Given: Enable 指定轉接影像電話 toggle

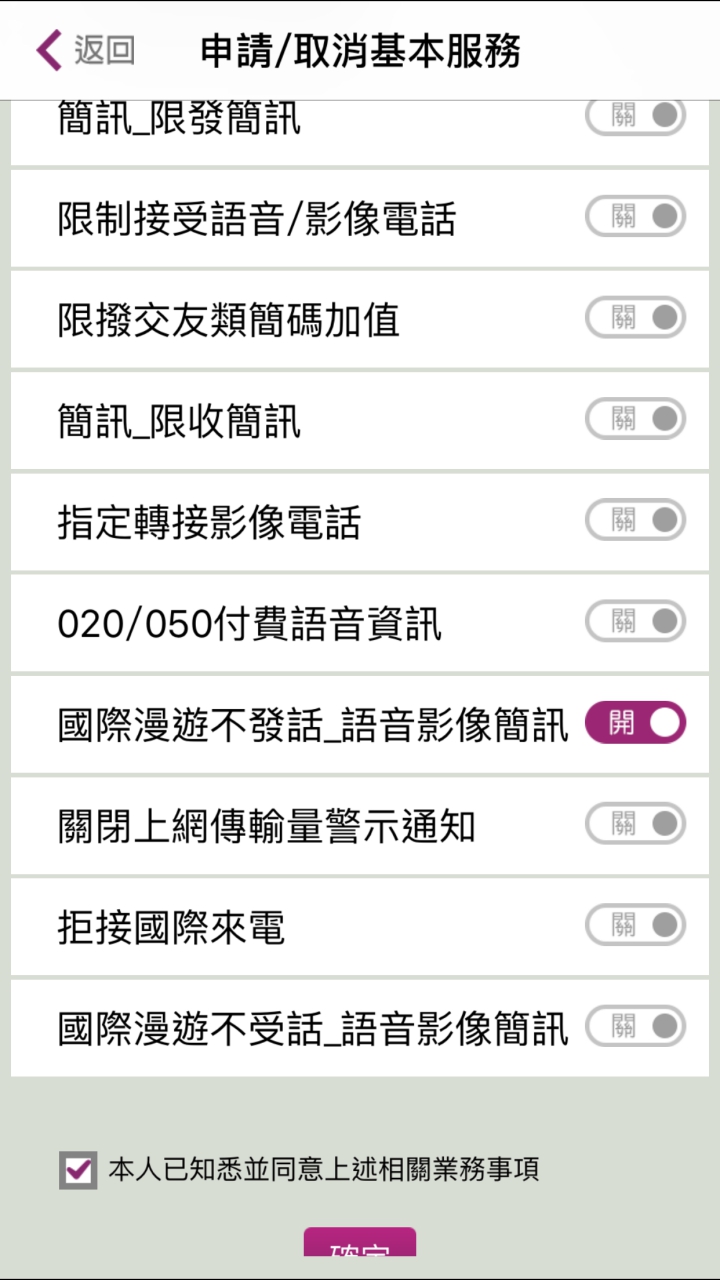Looking at the screenshot, I should 635,520.
